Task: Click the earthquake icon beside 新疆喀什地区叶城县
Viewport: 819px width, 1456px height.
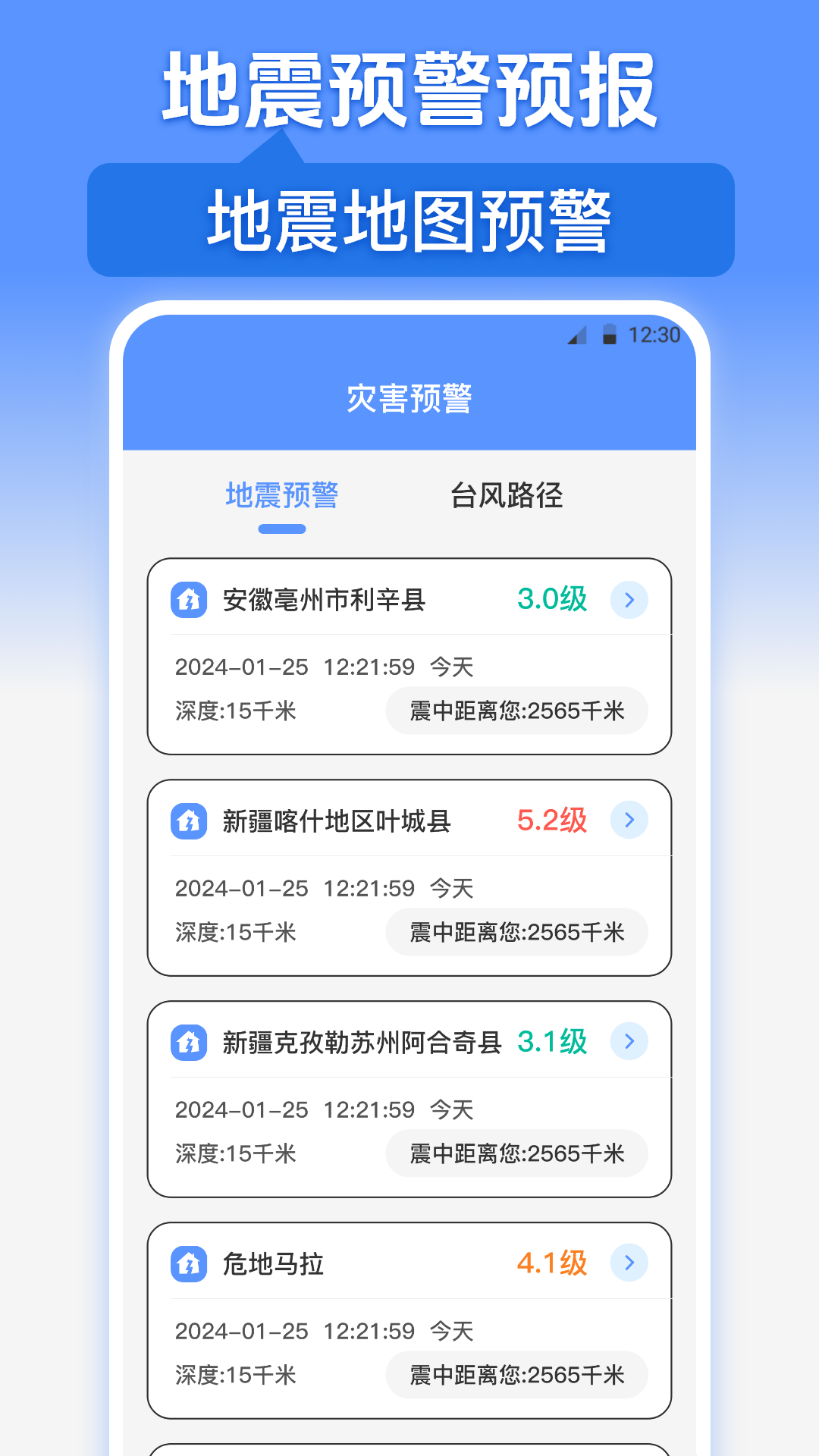Action: [188, 820]
